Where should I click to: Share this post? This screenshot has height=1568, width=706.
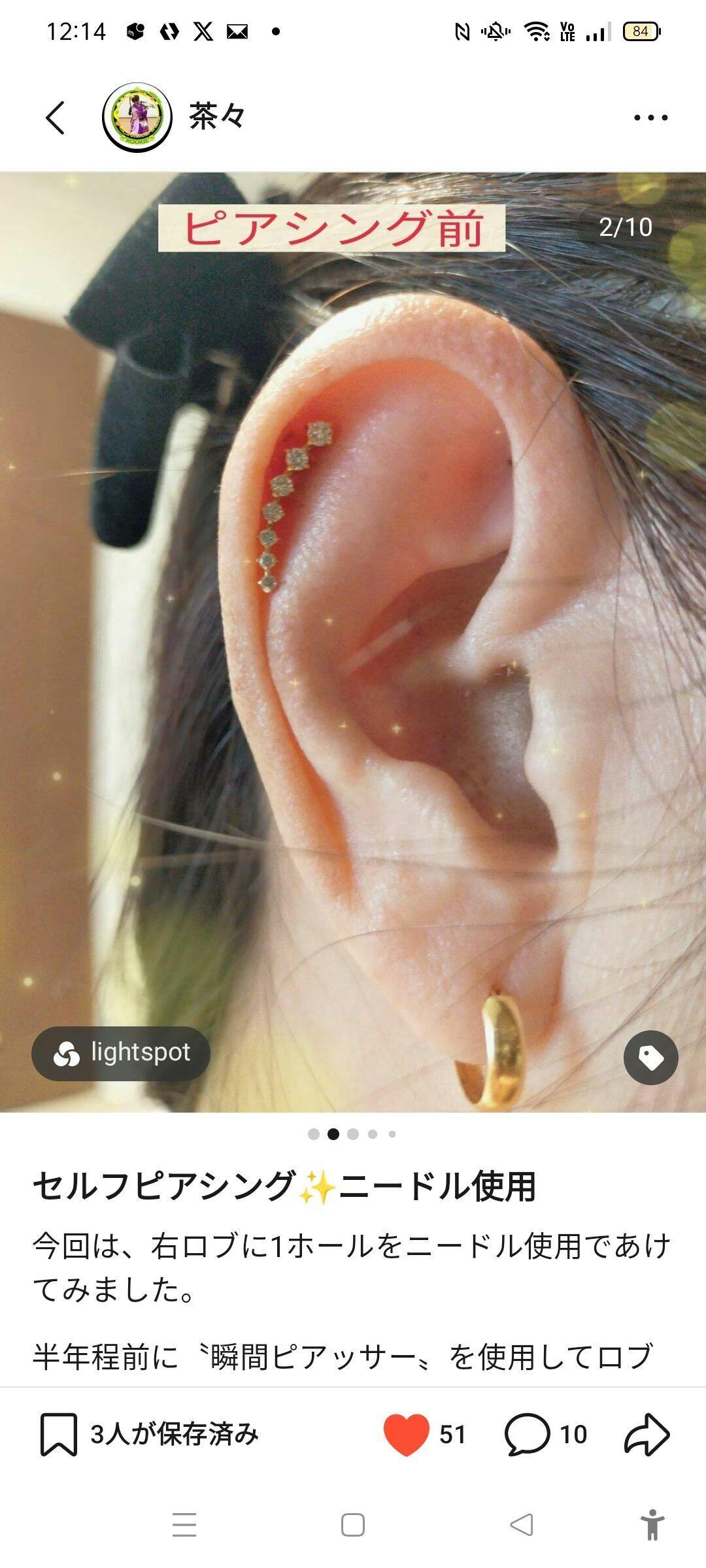647,1434
